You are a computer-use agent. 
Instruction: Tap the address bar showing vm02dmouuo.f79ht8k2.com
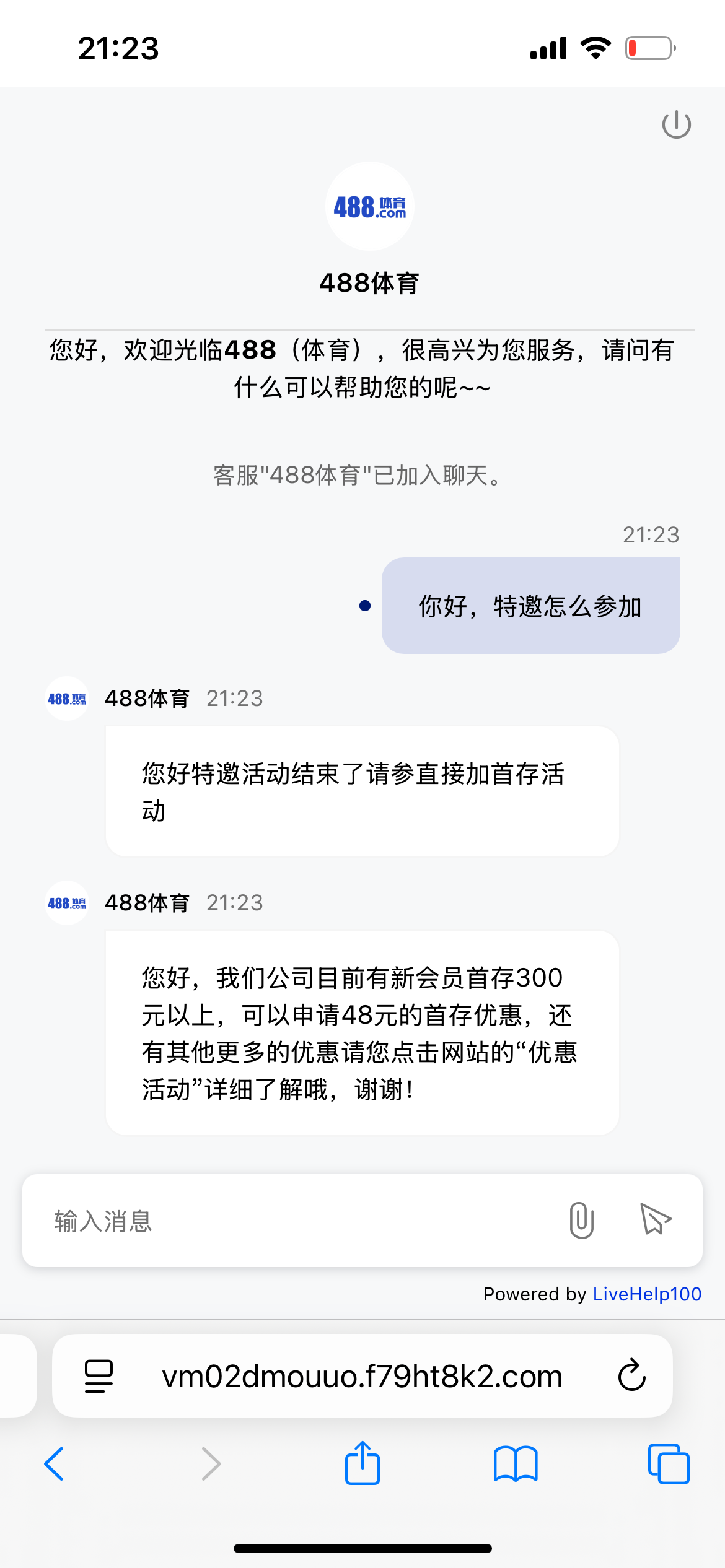362,1376
